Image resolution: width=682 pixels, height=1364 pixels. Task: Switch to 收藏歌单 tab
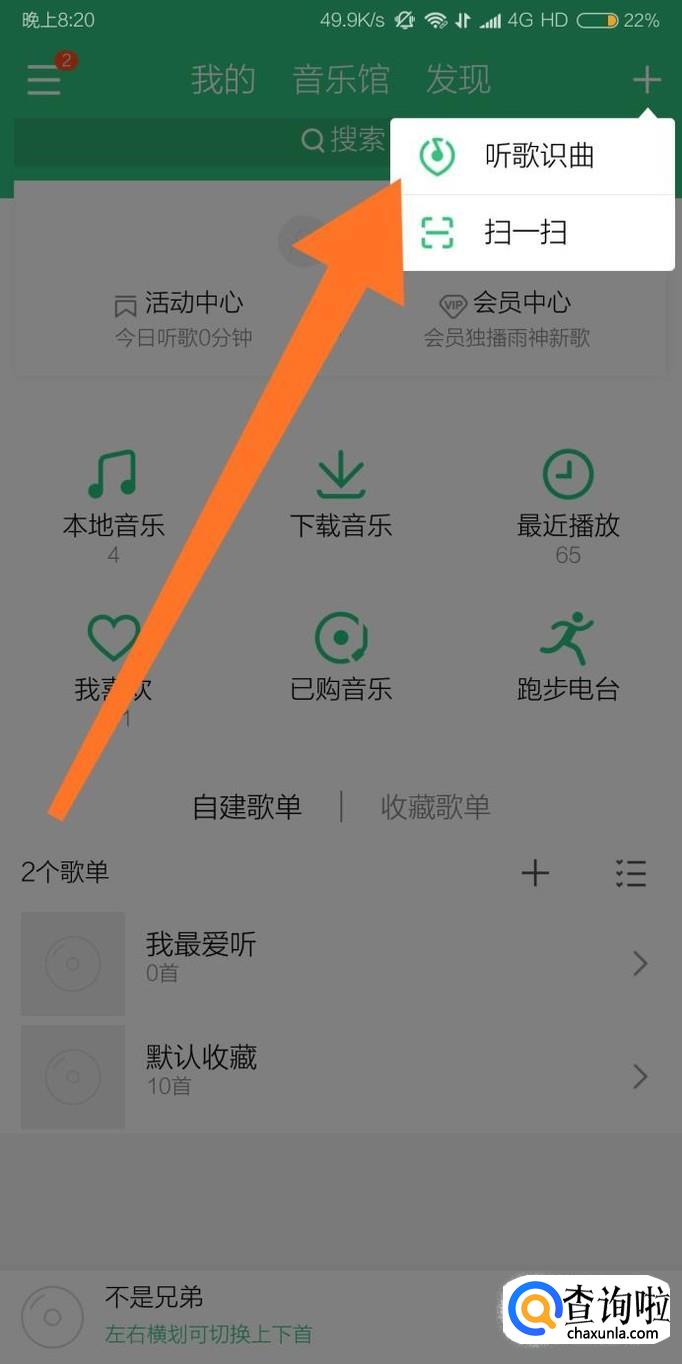point(436,807)
